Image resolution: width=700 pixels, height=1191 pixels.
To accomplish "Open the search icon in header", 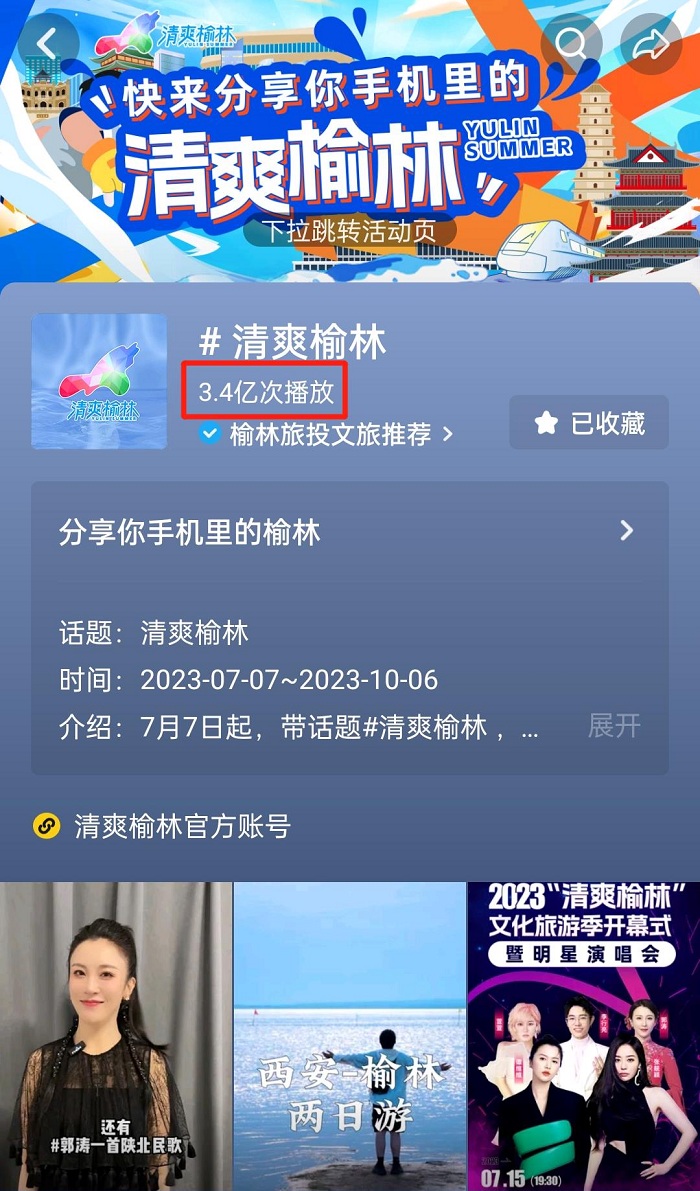I will coord(571,44).
